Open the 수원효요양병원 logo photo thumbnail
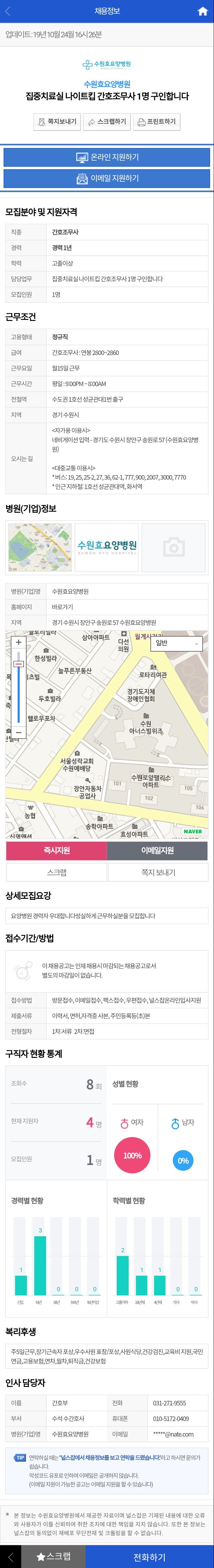214x1568 pixels. (x=107, y=547)
